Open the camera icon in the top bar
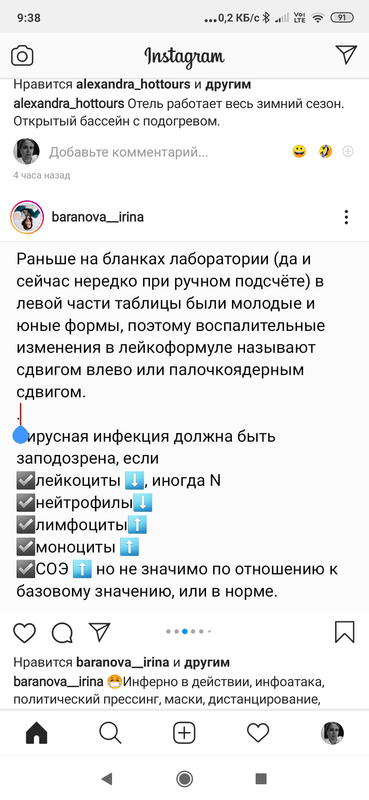 (x=22, y=56)
